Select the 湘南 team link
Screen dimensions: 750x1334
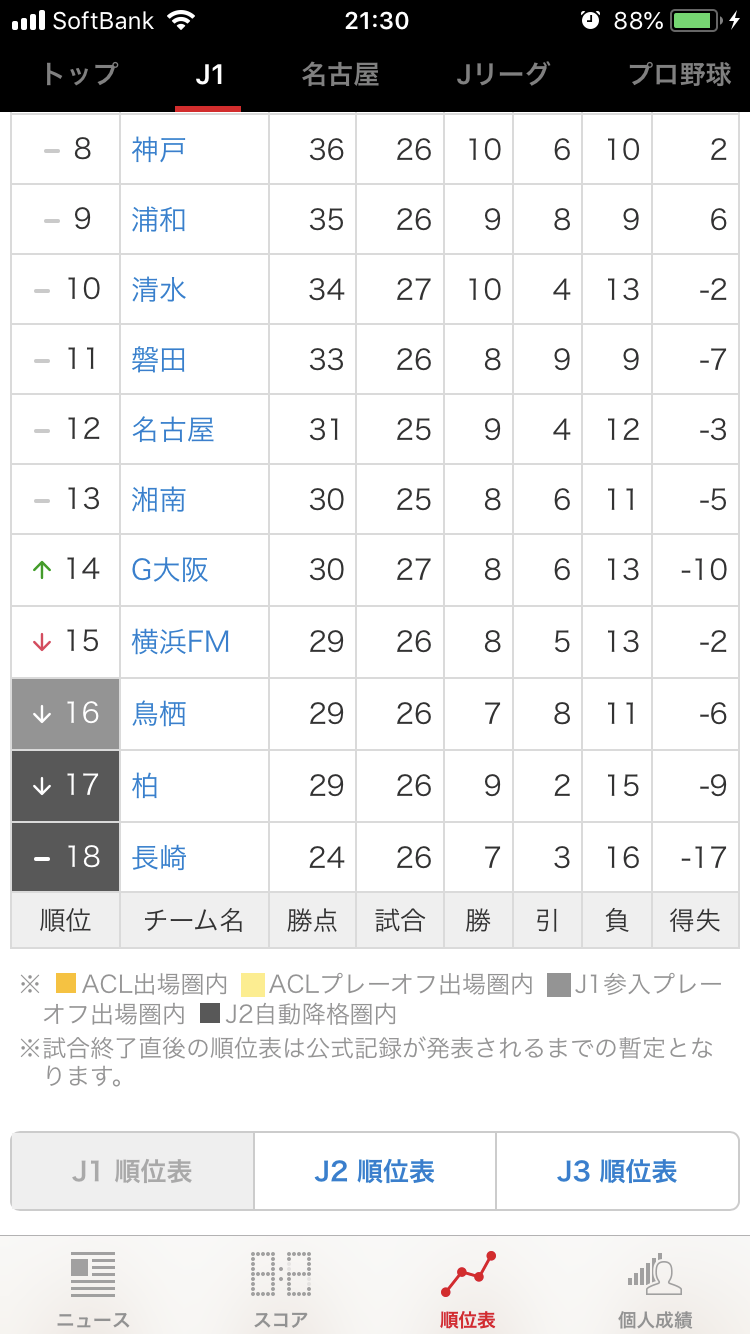coord(159,499)
